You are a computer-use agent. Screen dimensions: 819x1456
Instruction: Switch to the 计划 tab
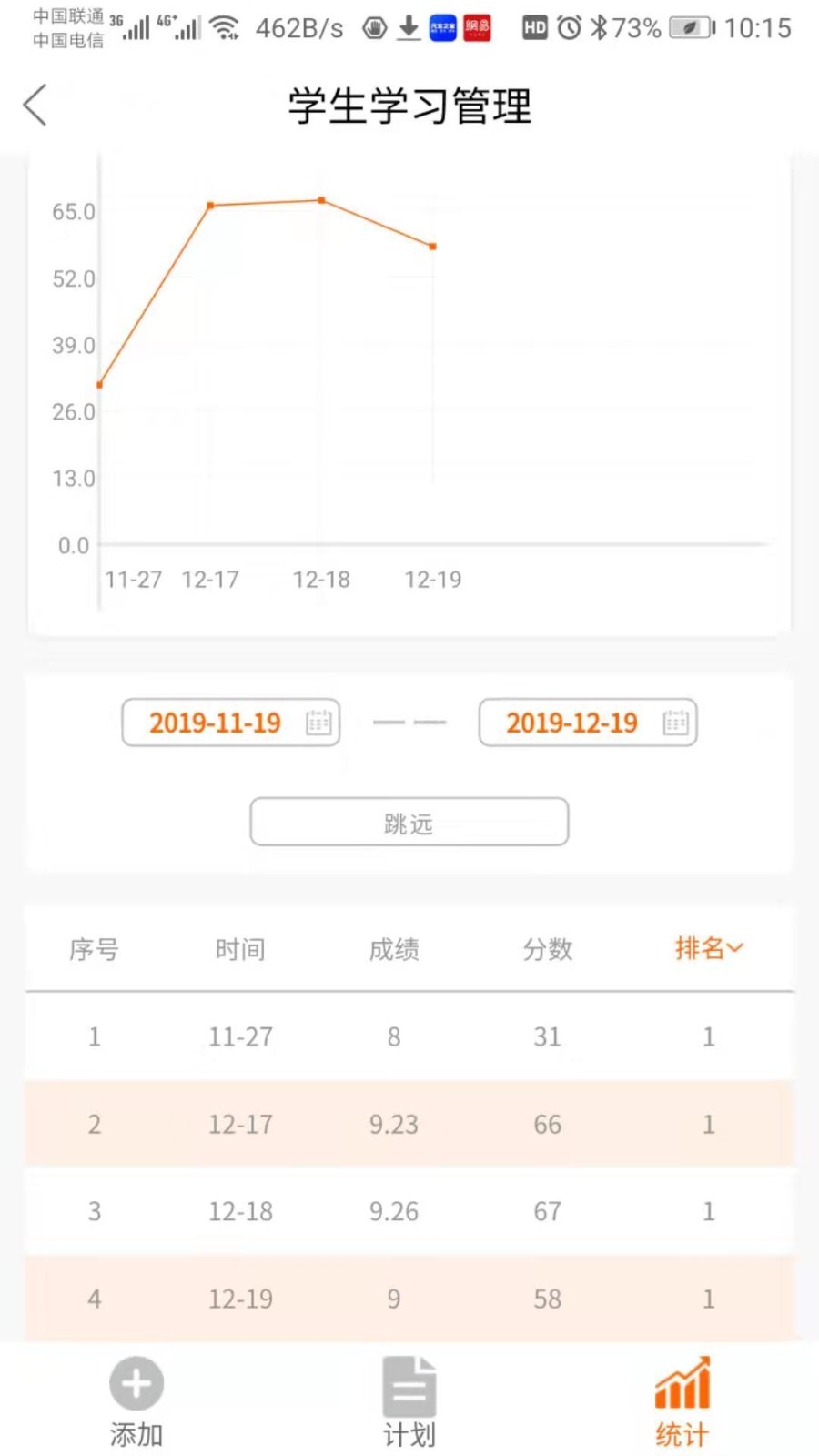point(409,1400)
